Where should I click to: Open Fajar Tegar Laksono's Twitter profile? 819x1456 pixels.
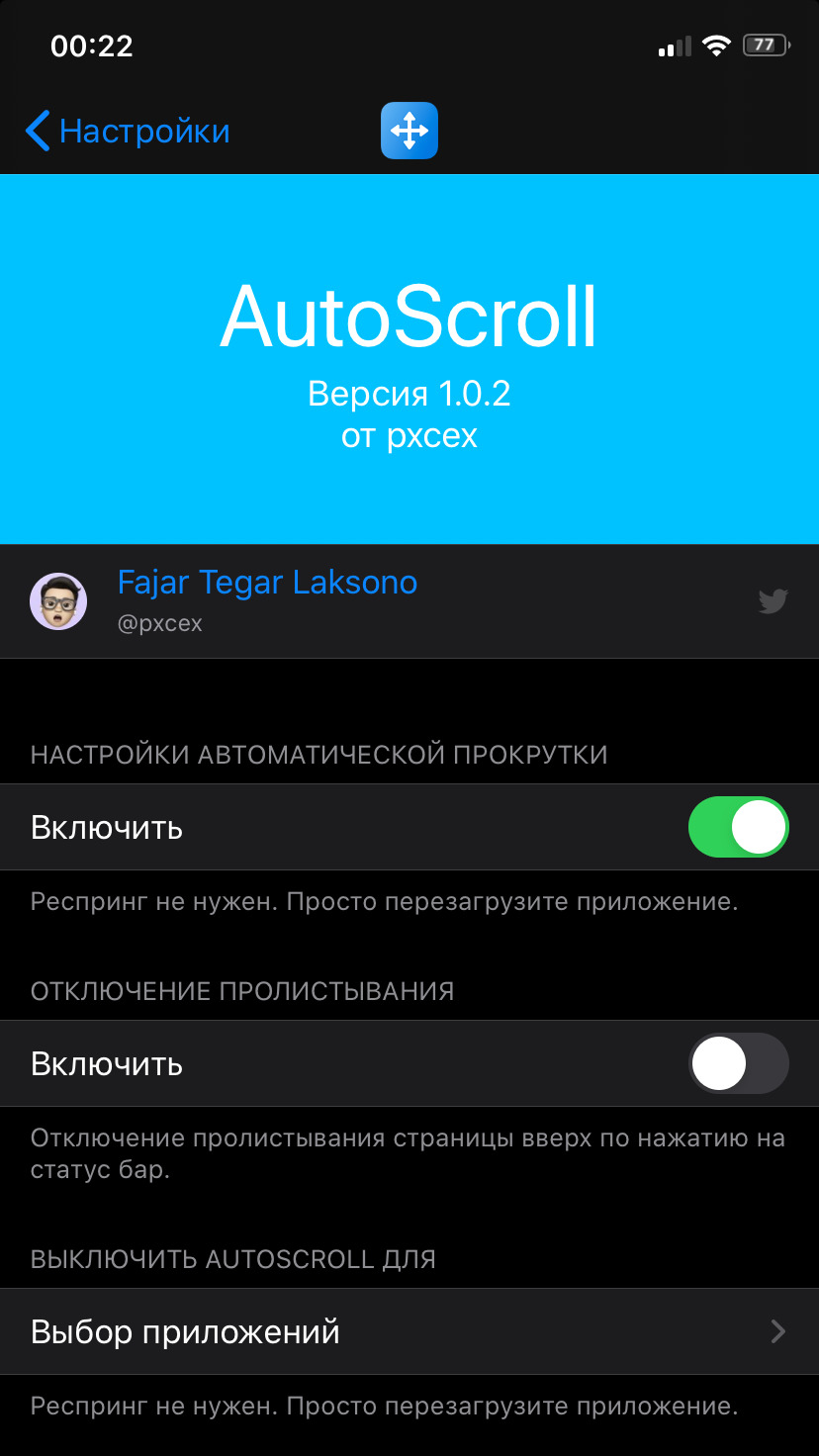click(409, 600)
